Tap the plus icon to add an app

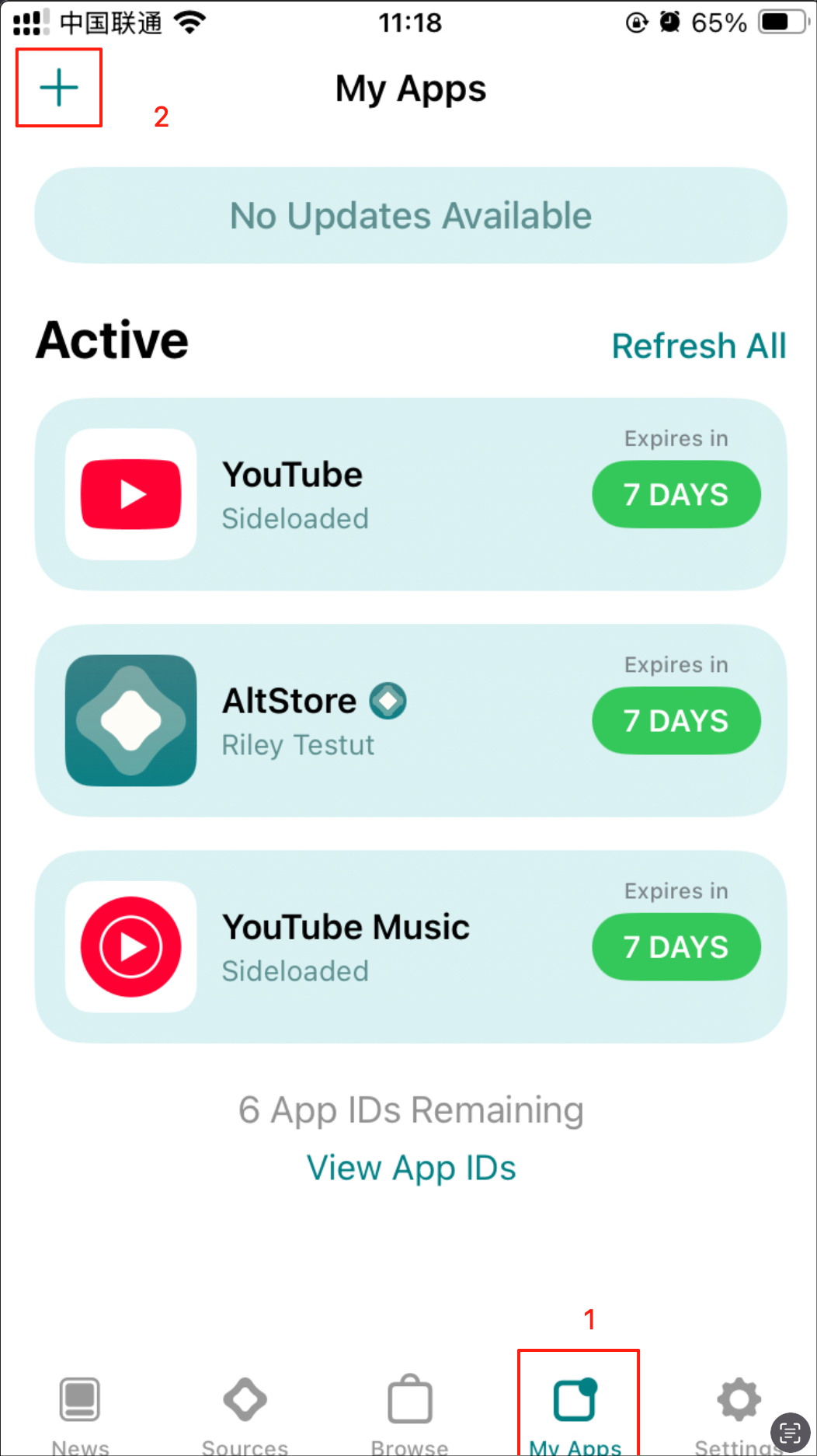[x=59, y=87]
